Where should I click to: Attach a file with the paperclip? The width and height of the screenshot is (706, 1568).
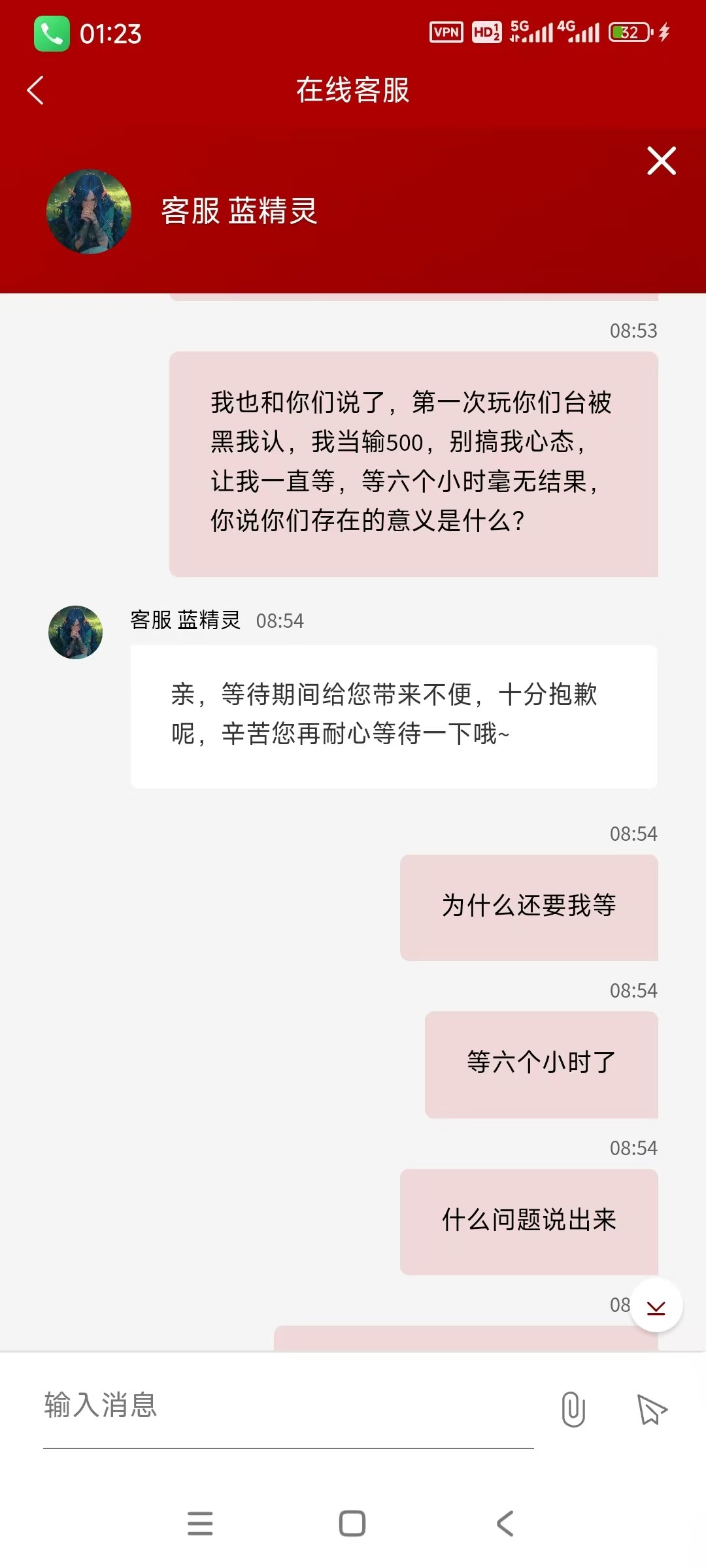click(573, 1409)
